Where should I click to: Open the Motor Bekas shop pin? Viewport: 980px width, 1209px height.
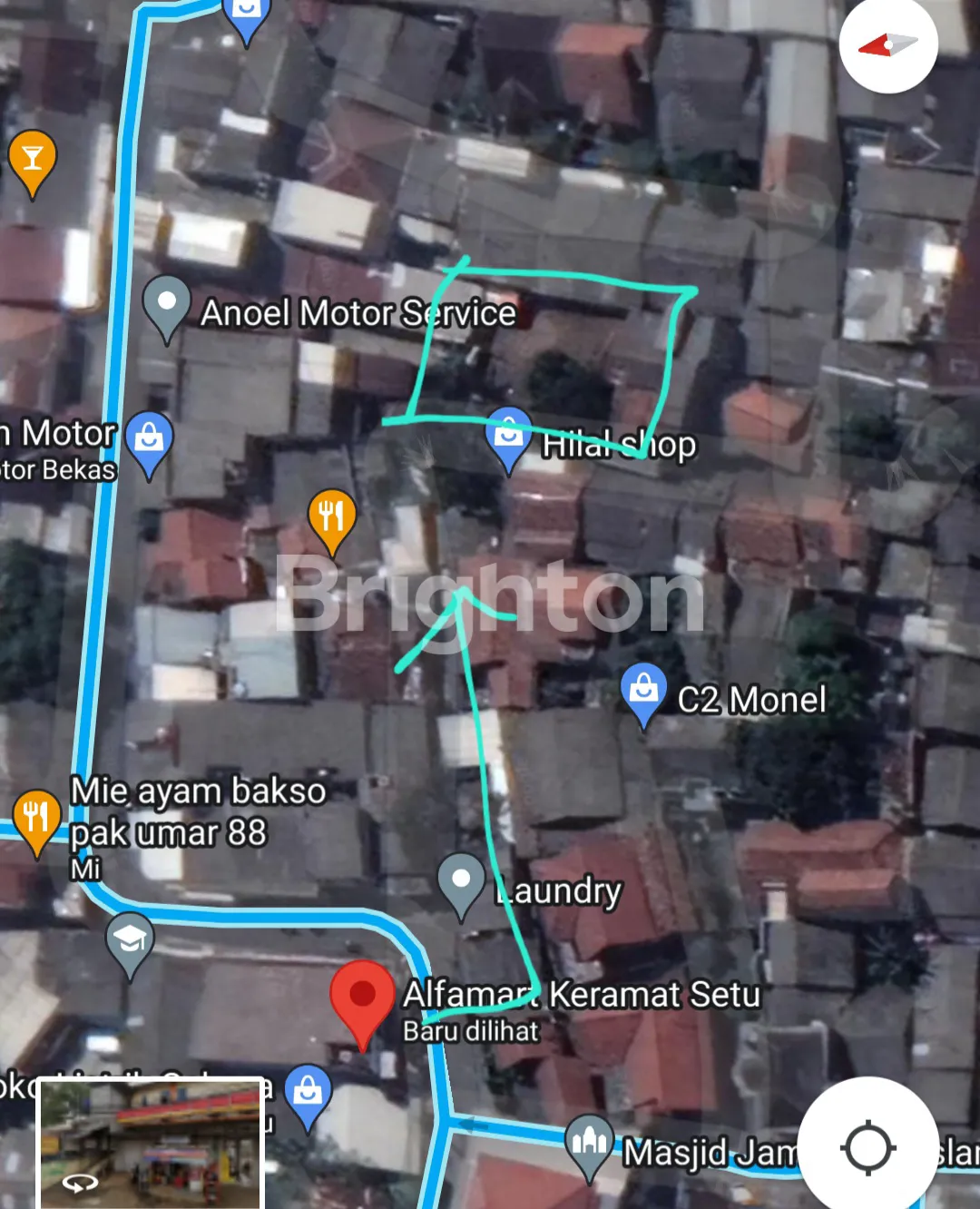click(x=149, y=440)
